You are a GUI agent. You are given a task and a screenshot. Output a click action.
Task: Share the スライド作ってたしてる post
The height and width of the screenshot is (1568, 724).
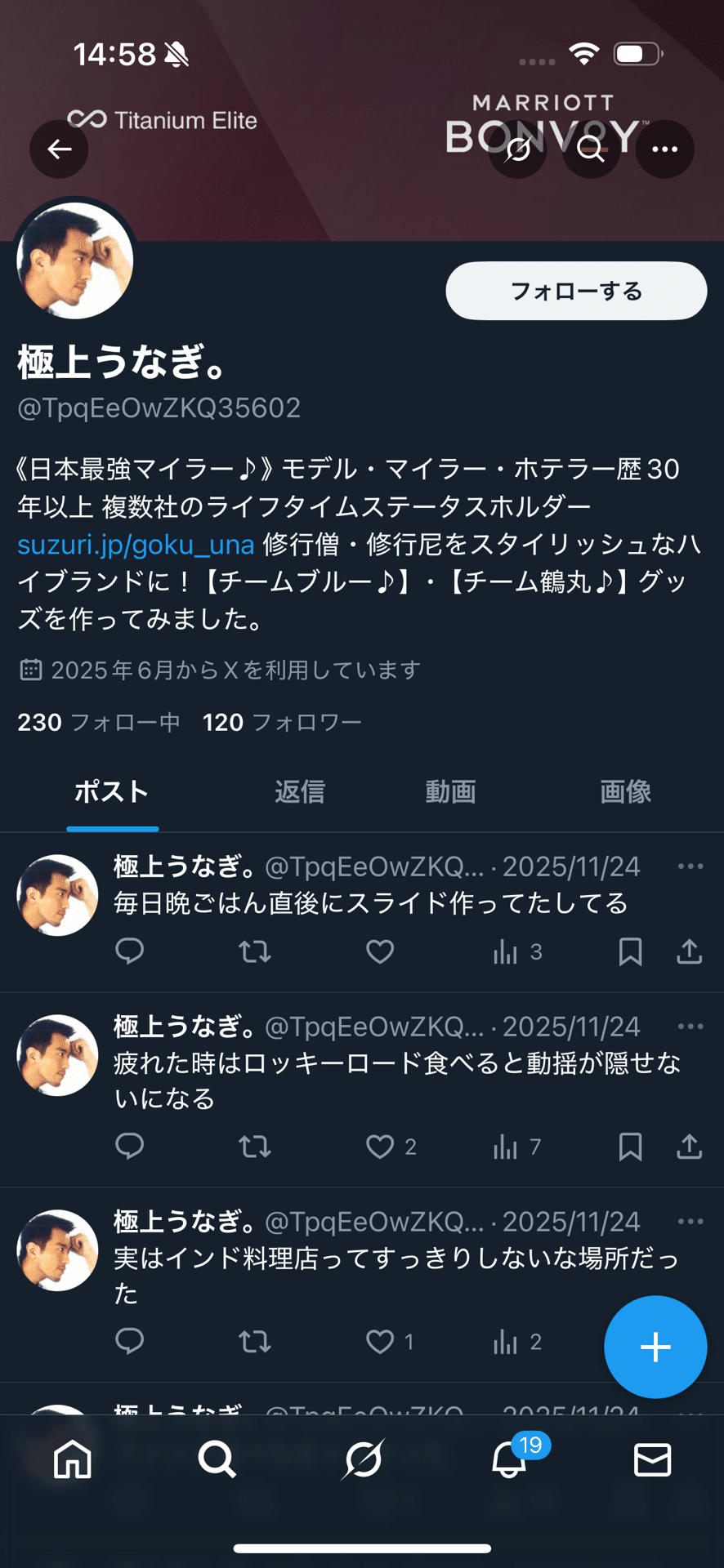(690, 951)
